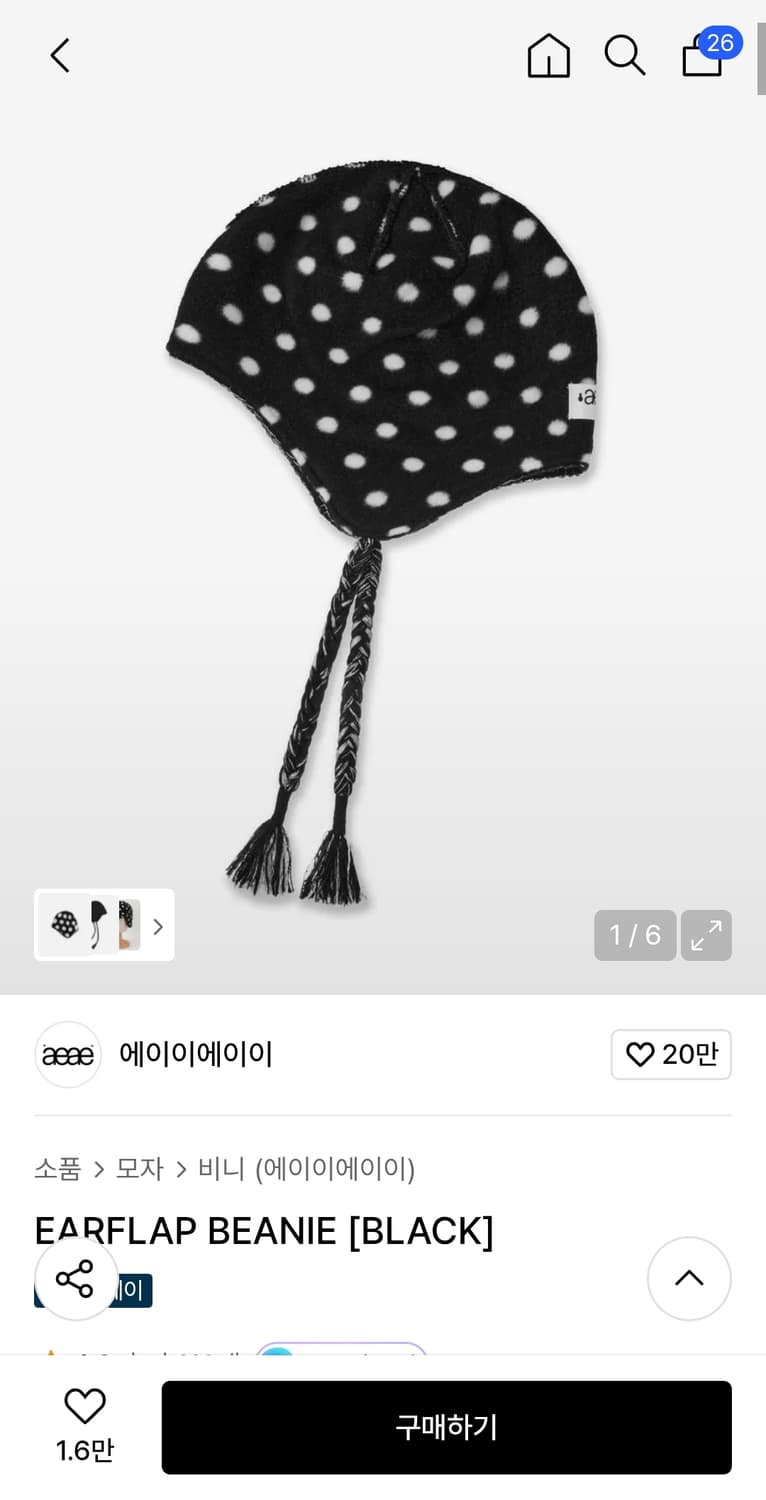This screenshot has height=1500, width=766.
Task: Expand the image thumbnail strip with chevron
Action: pos(157,925)
